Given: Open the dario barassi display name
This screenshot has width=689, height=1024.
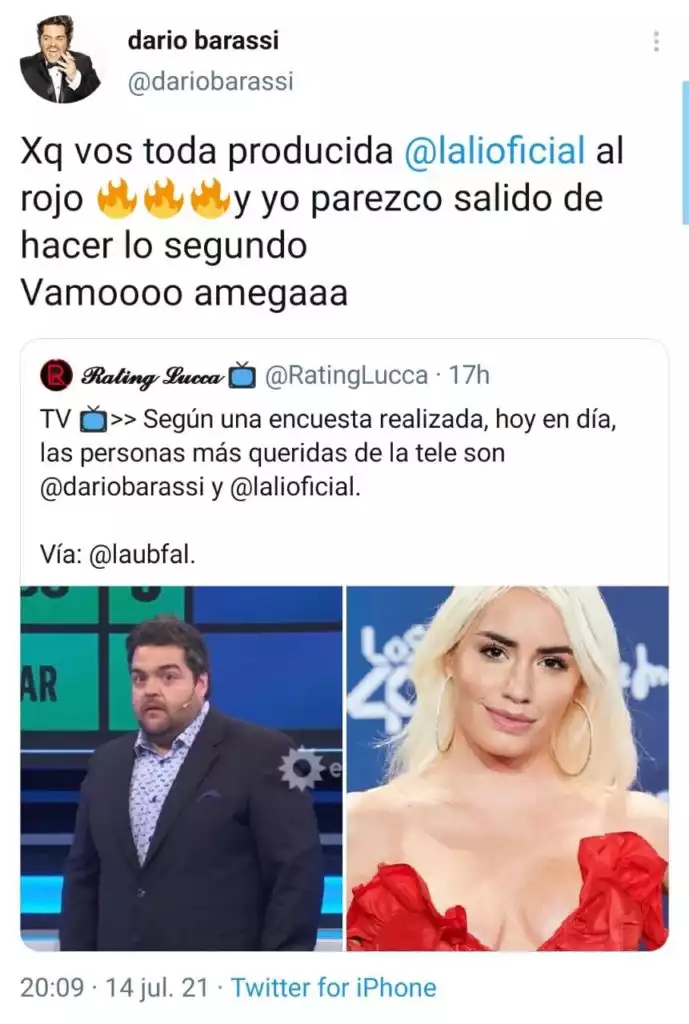Looking at the screenshot, I should pos(203,41).
